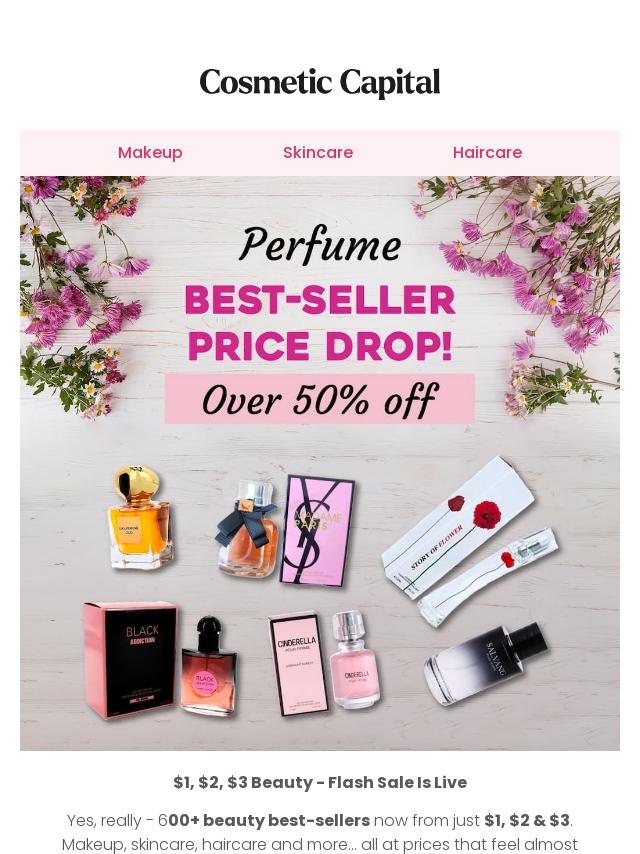Open the Makeup category link

coord(150,153)
